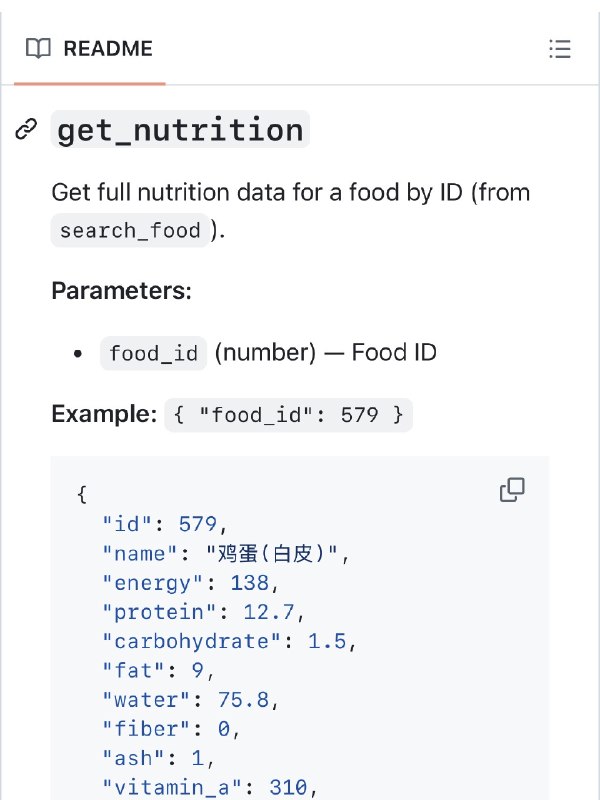Tap the get_nutrition heading anchor link
600x800 pixels.
tap(27, 130)
